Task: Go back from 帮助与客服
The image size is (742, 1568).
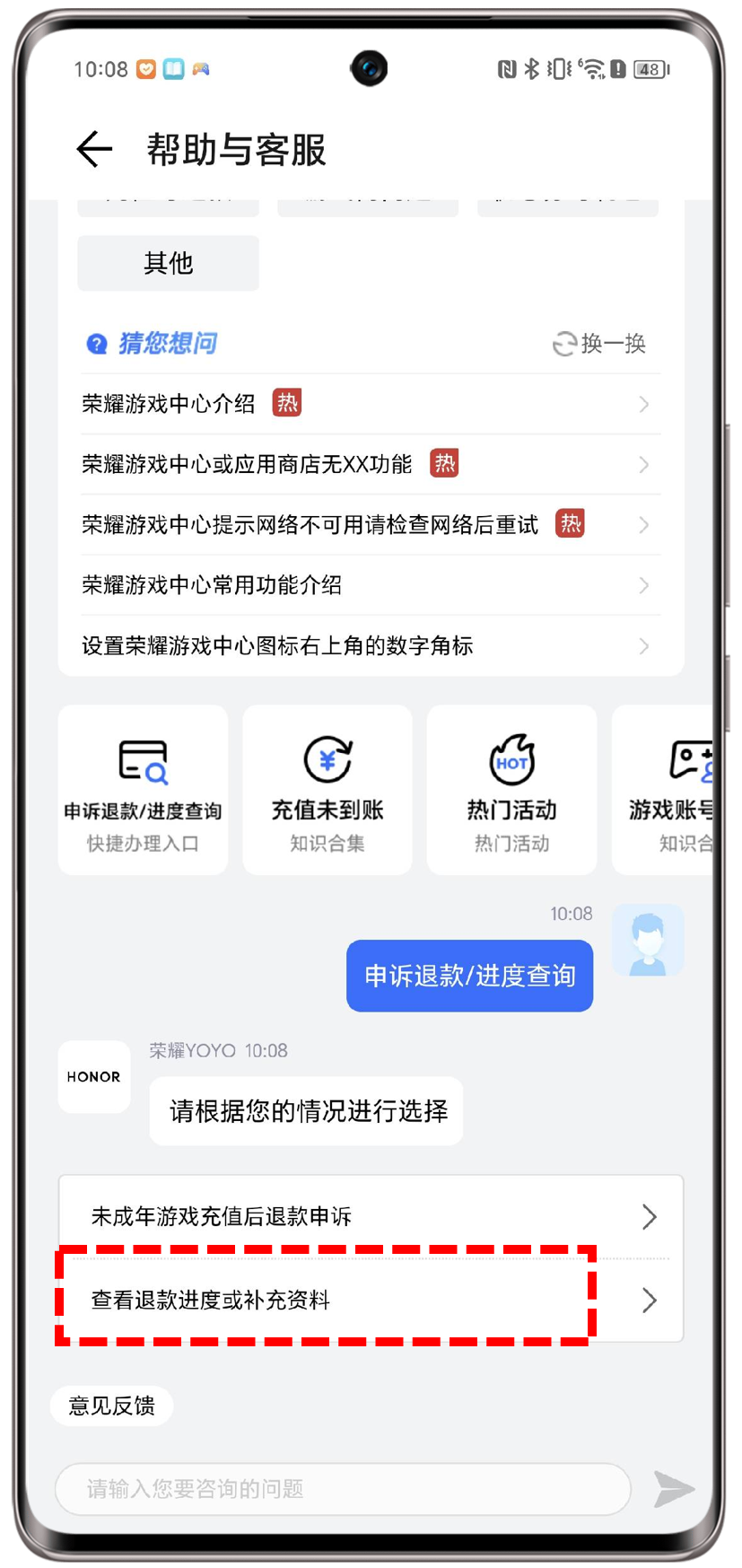Action: [94, 149]
